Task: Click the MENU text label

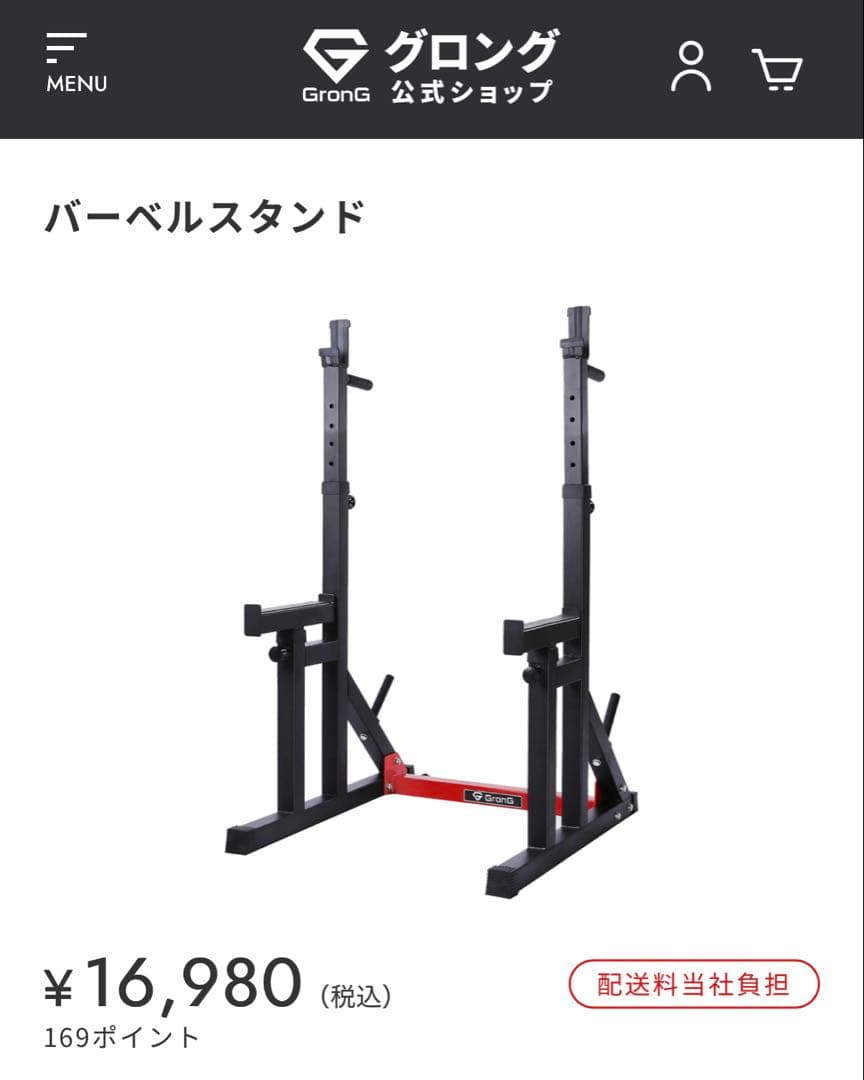Action: 75,84
